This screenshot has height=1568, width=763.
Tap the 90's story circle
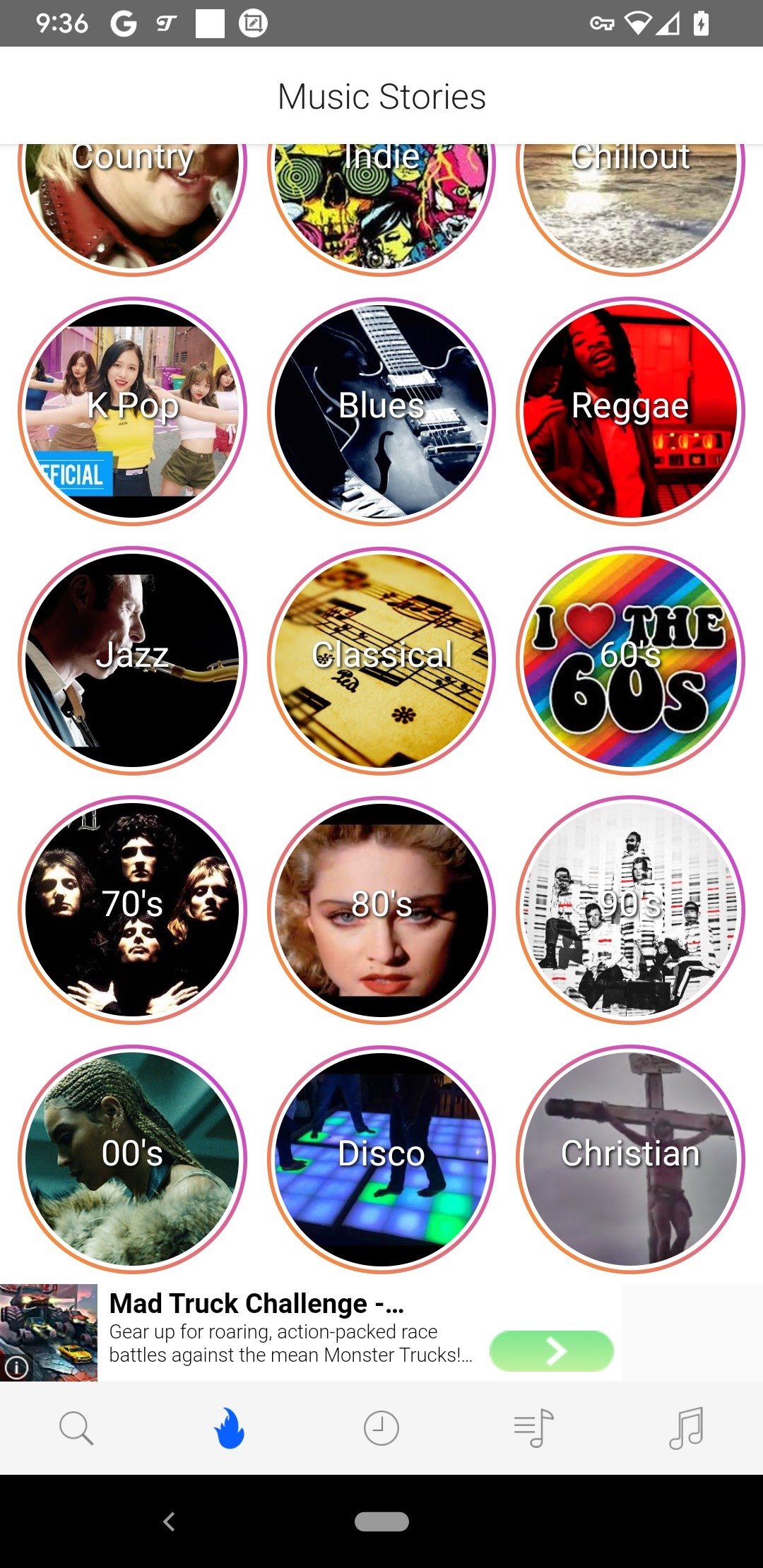pos(631,910)
